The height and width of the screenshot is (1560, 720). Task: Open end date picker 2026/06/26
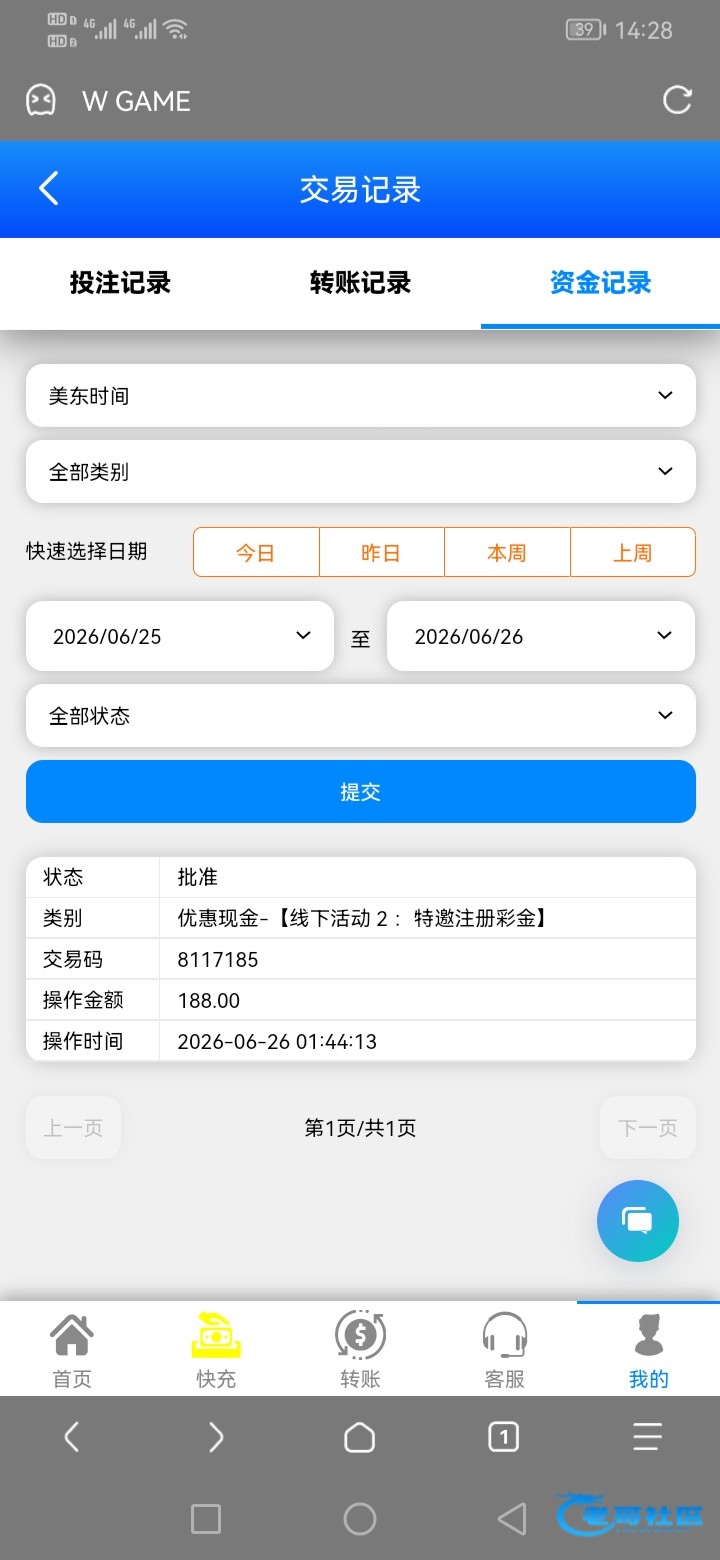pos(541,636)
